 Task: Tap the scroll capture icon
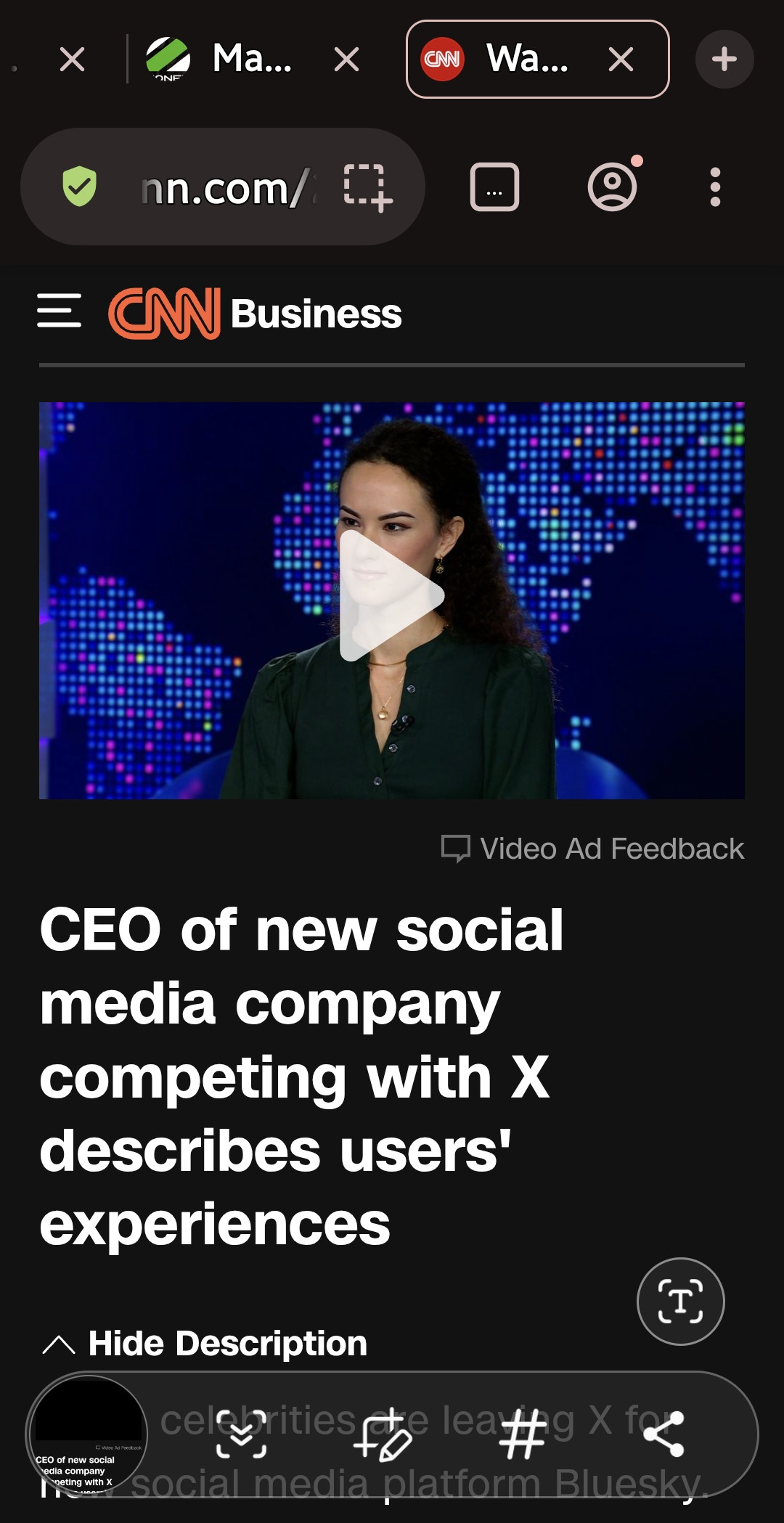(241, 1434)
